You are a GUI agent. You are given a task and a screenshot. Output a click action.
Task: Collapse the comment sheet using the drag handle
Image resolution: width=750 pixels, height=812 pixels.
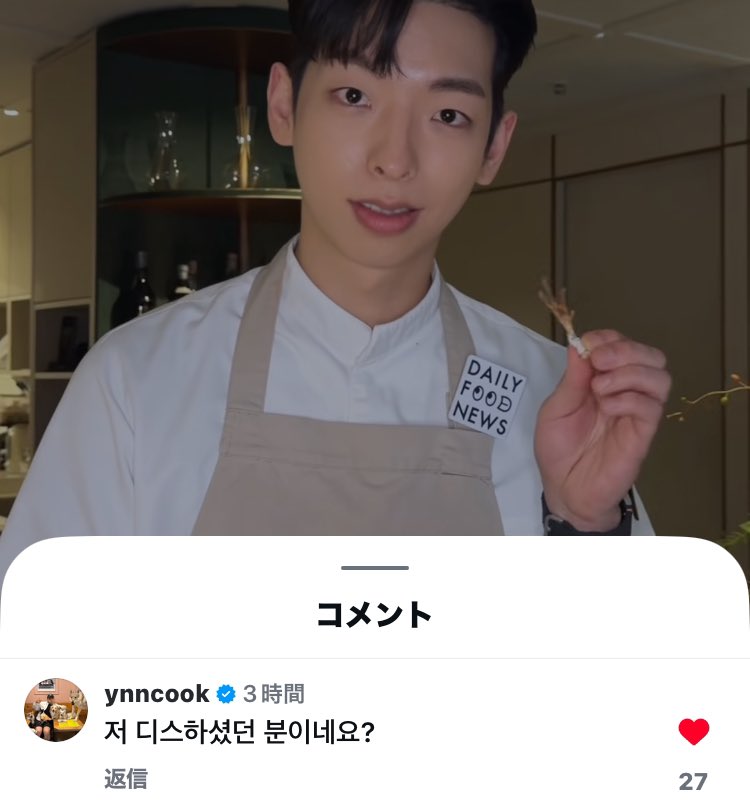click(375, 567)
